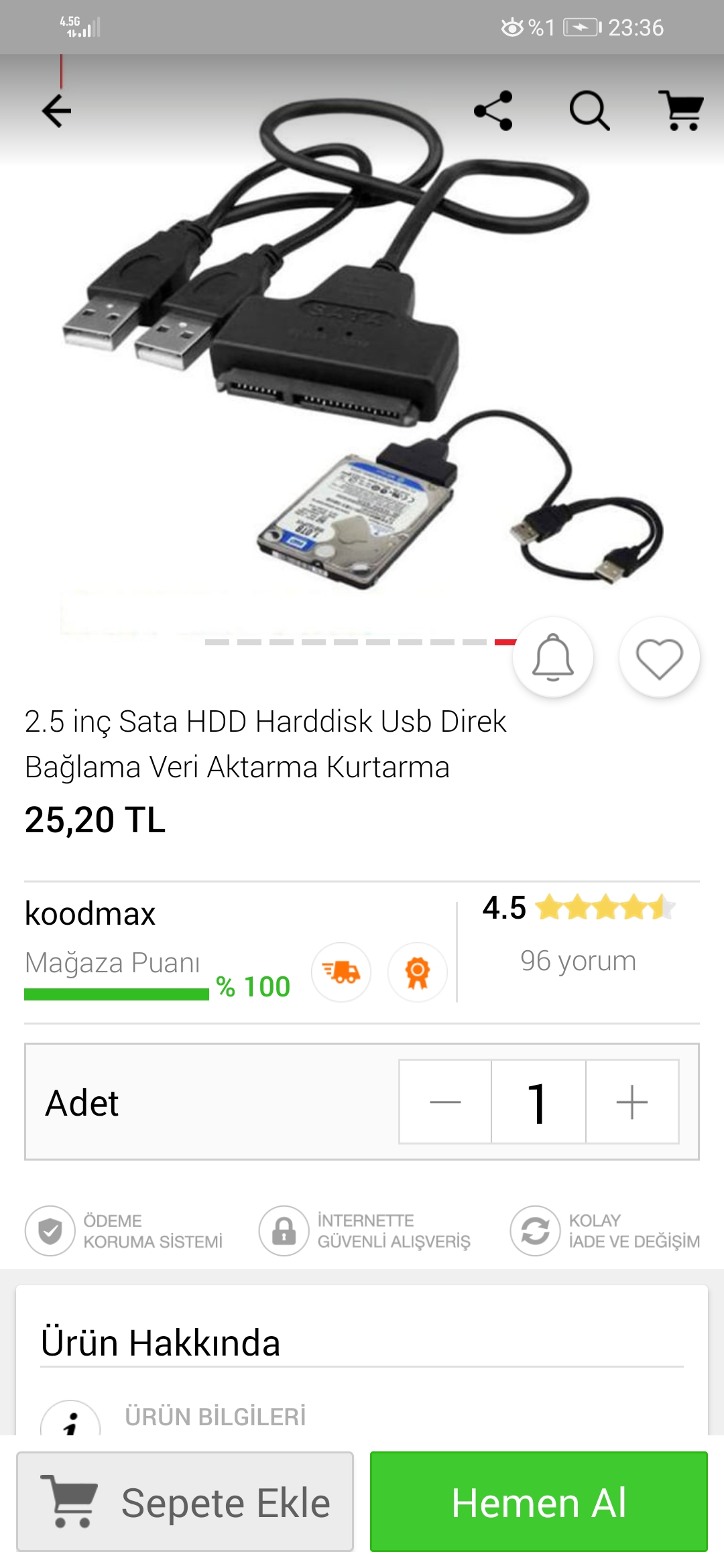View the 96 yorum reviews
The width and height of the screenshot is (724, 1568).
pos(578,961)
